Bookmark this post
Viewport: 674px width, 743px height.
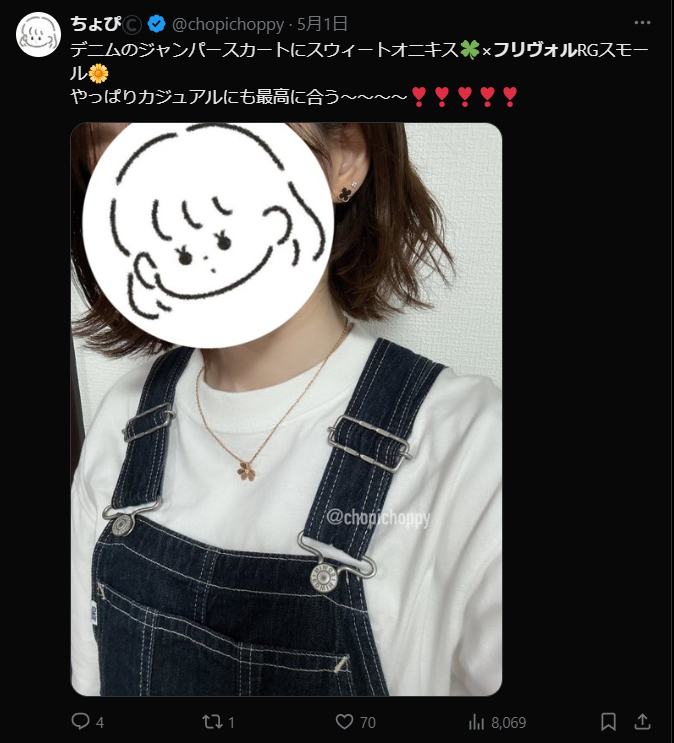[x=608, y=721]
